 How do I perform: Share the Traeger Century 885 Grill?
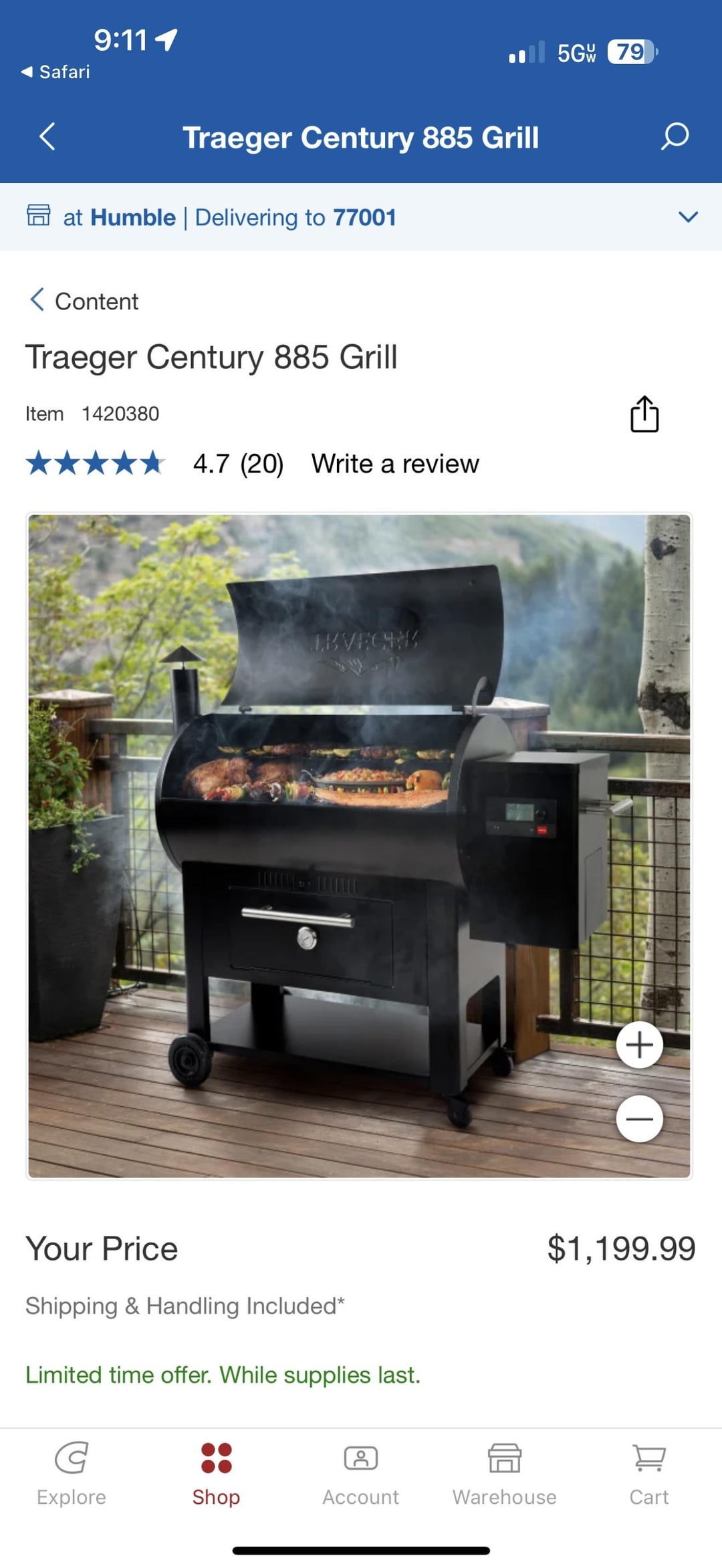[644, 414]
